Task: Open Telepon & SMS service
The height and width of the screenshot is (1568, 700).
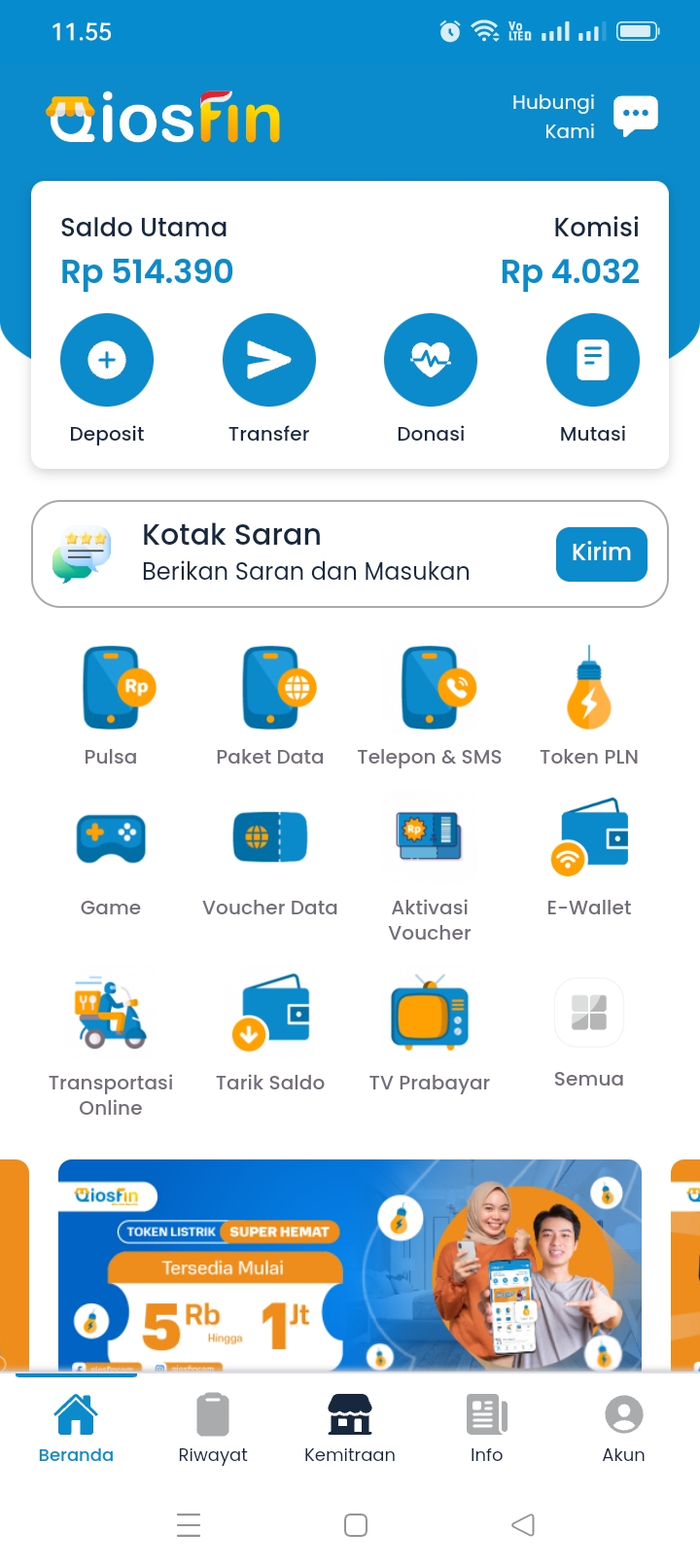Action: [430, 688]
